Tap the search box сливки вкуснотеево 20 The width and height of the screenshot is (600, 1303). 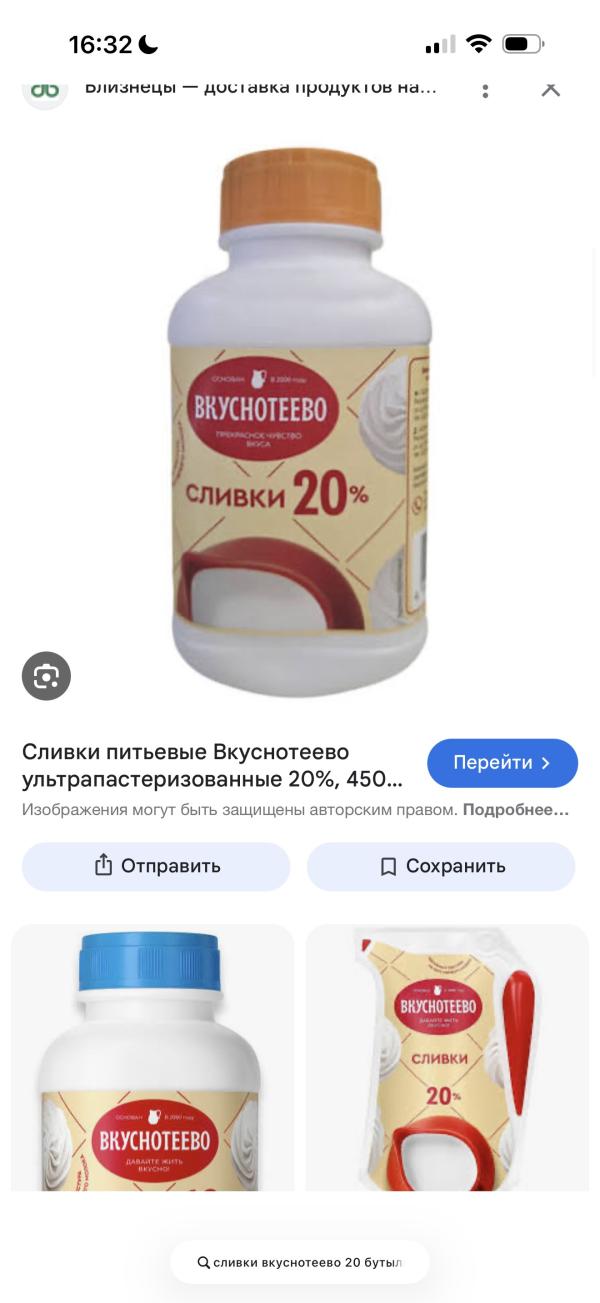point(300,1262)
